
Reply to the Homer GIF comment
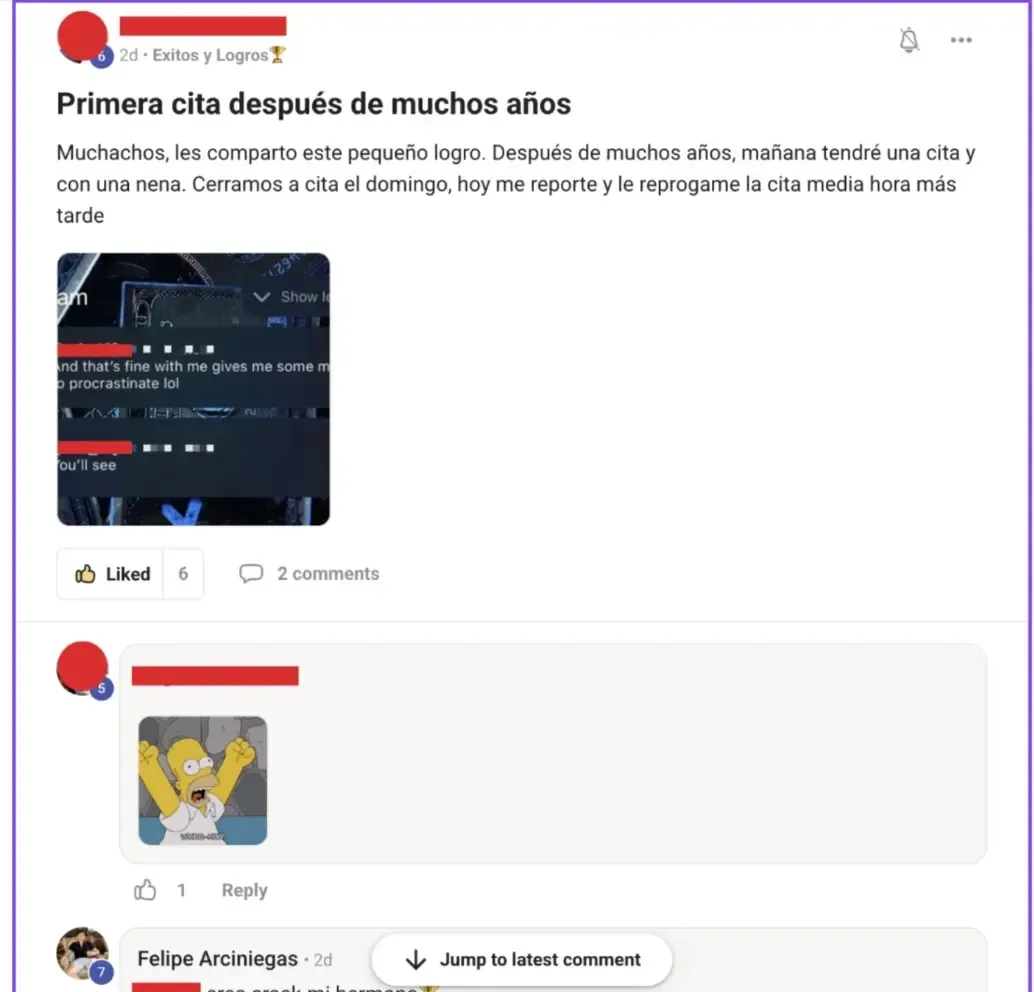pyautogui.click(x=244, y=890)
